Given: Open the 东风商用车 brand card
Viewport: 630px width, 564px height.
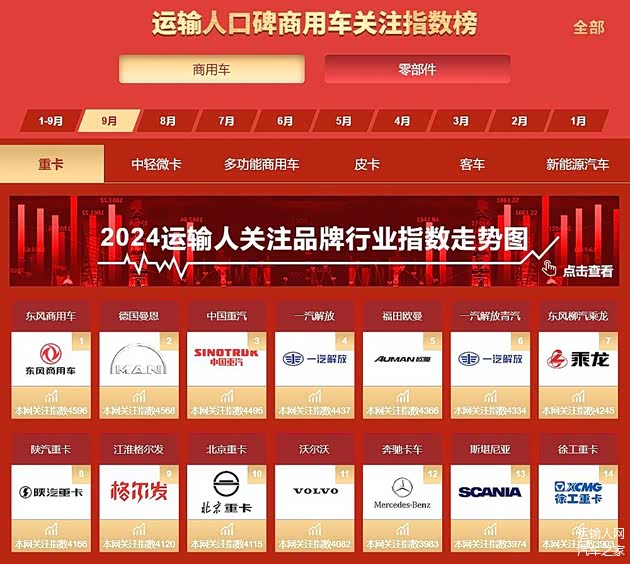Looking at the screenshot, I should (51, 360).
